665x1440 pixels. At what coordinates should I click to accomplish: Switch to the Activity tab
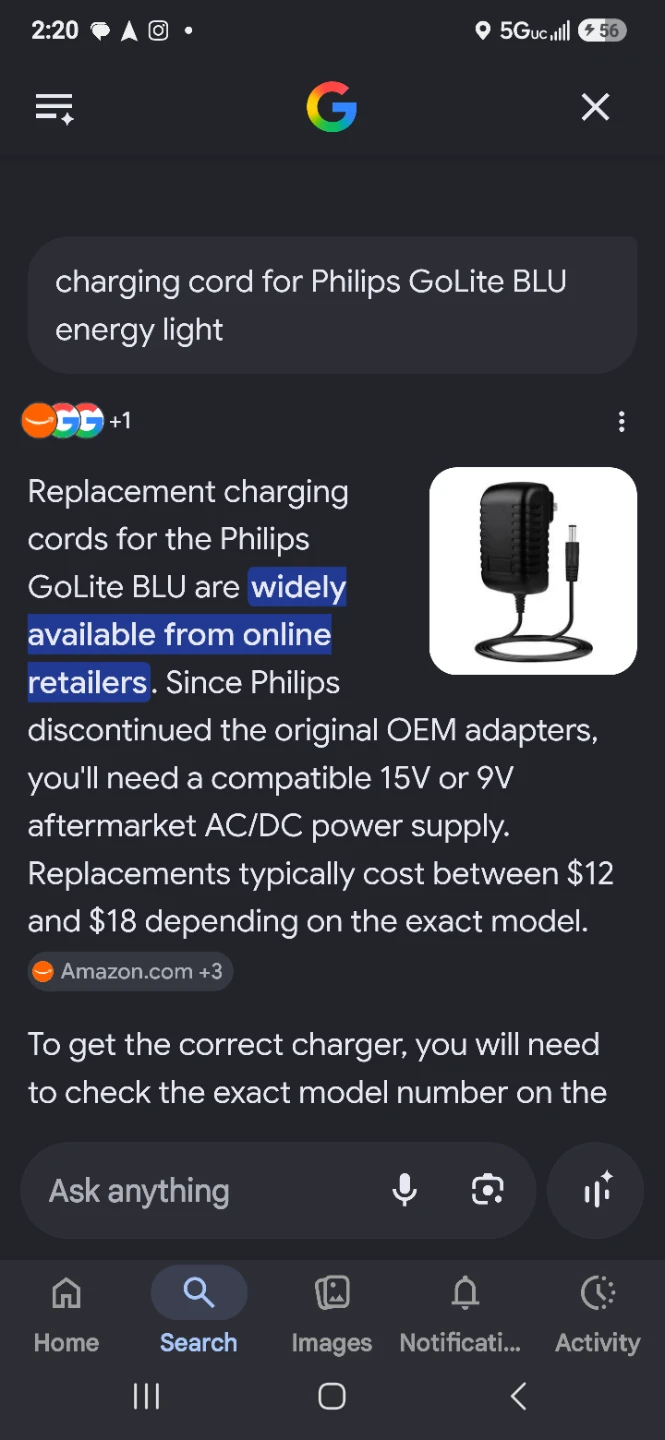click(598, 1315)
